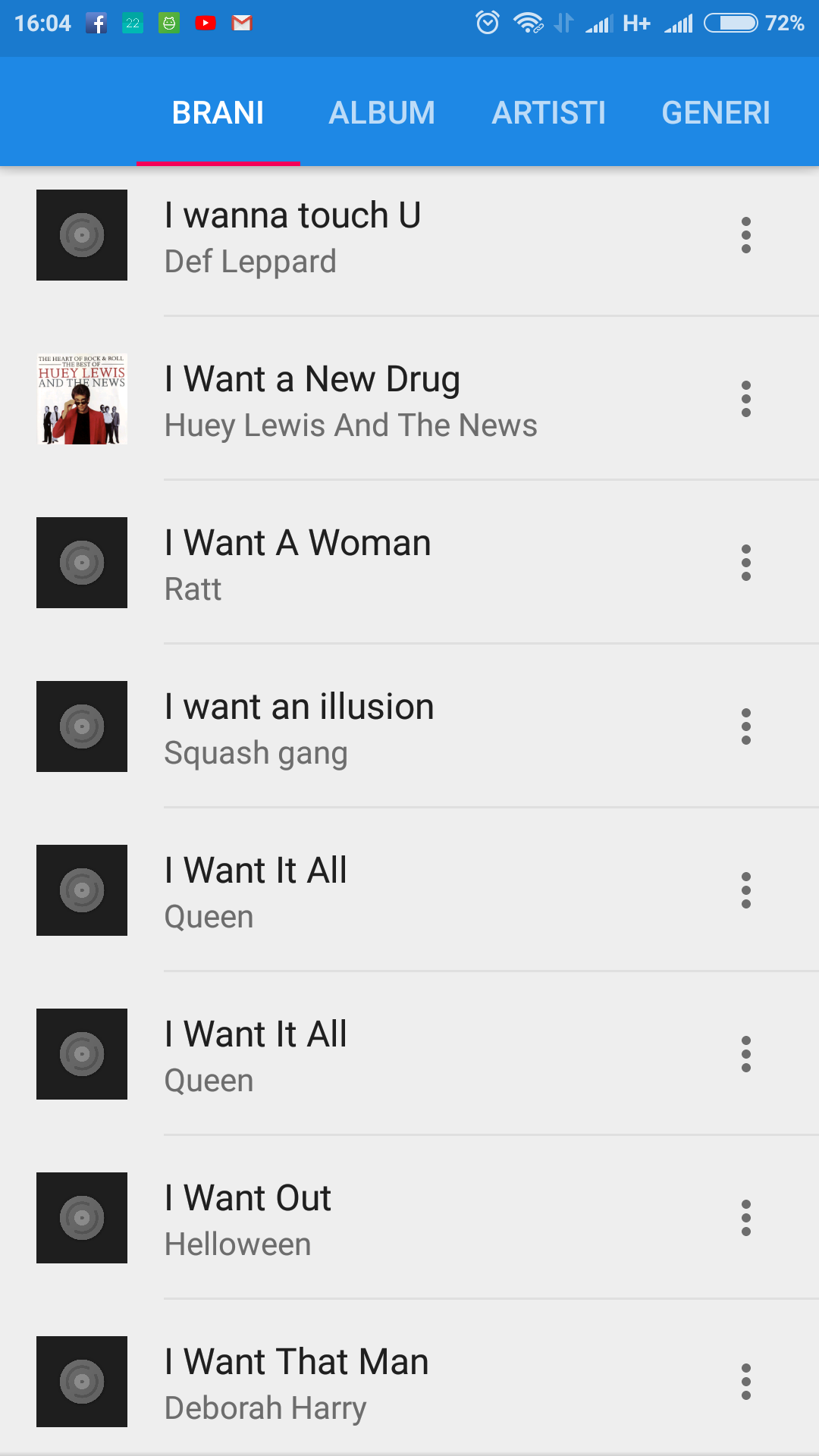Image resolution: width=819 pixels, height=1456 pixels.
Task: Open the overflow menu for I Want Out
Action: tap(745, 1218)
